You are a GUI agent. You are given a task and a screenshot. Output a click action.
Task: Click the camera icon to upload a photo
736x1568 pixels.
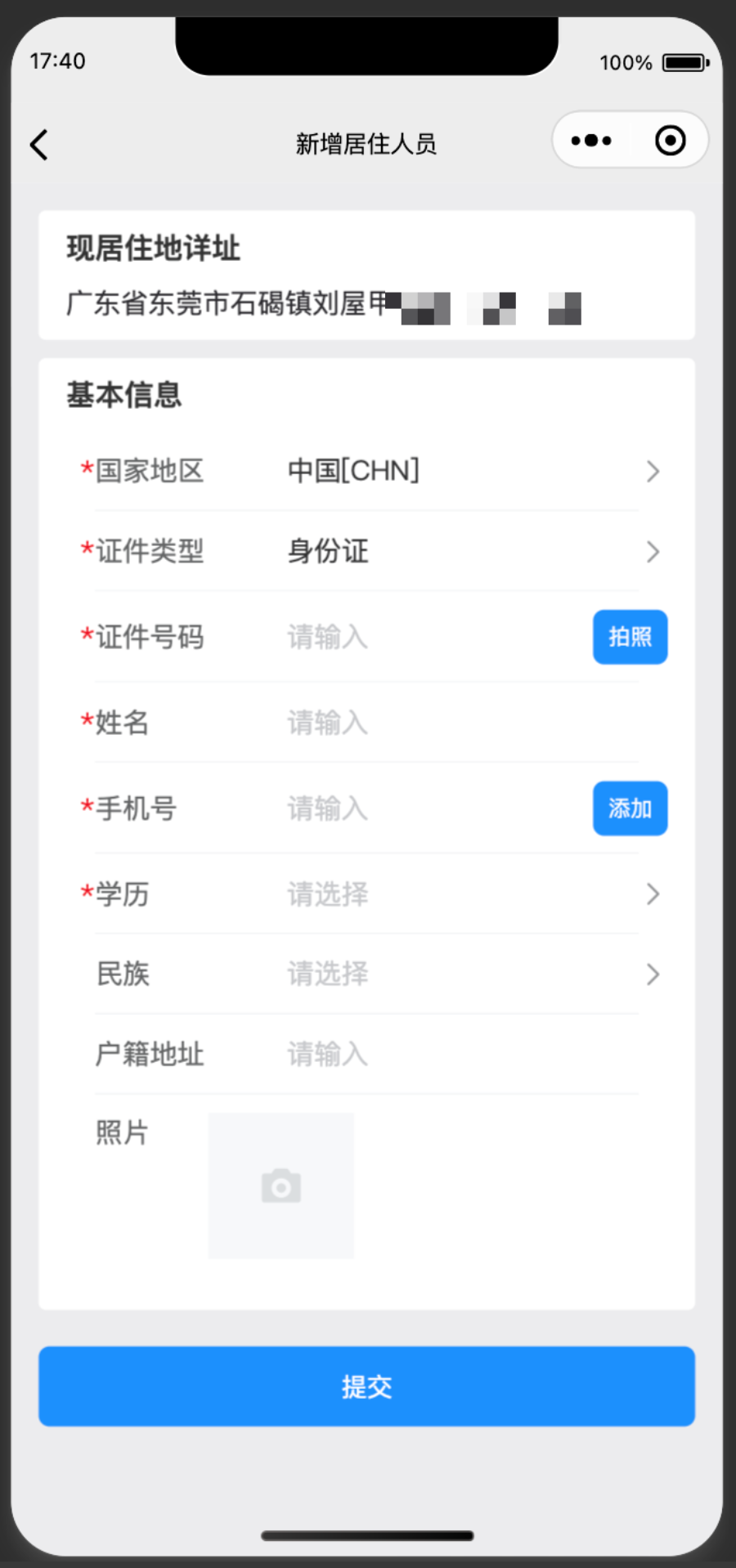click(280, 1186)
